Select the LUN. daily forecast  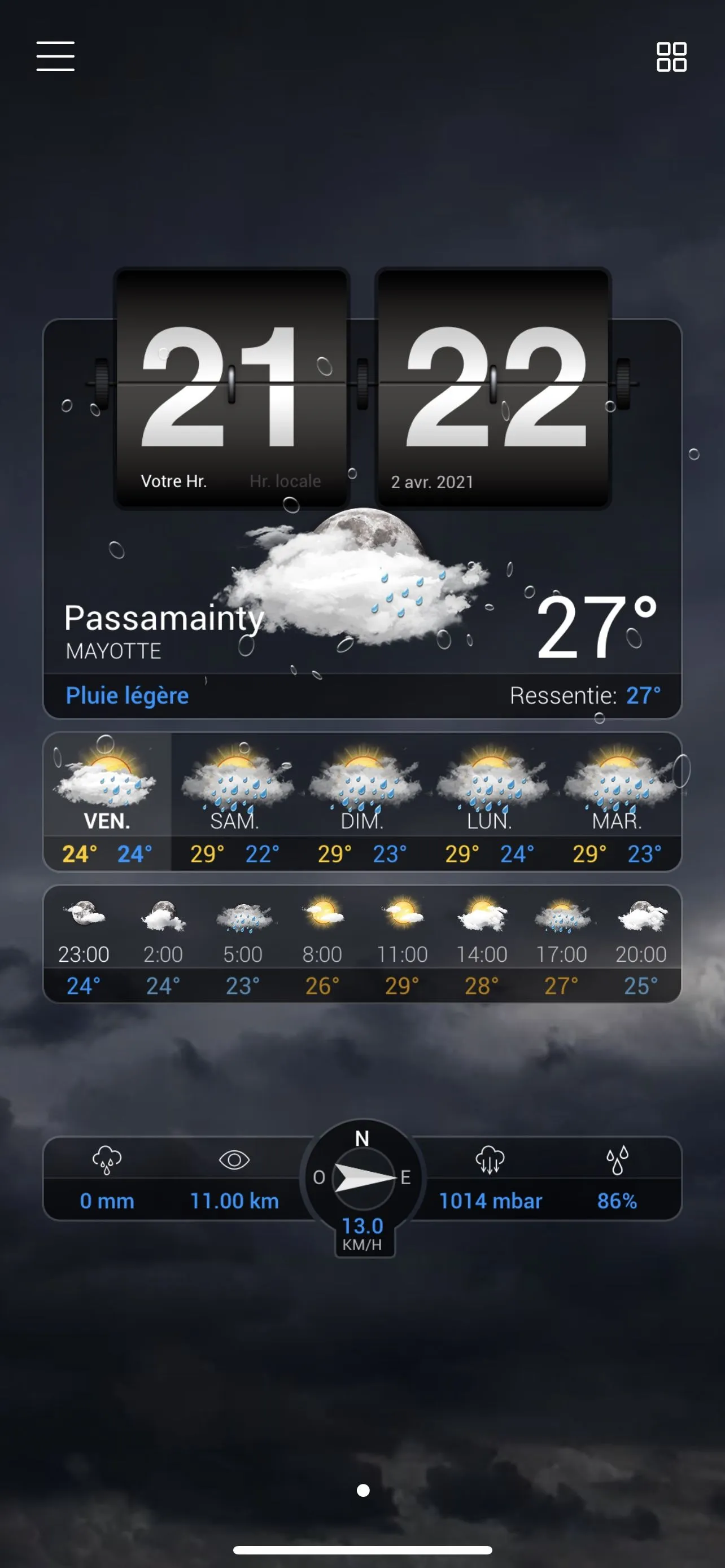pyautogui.click(x=490, y=801)
